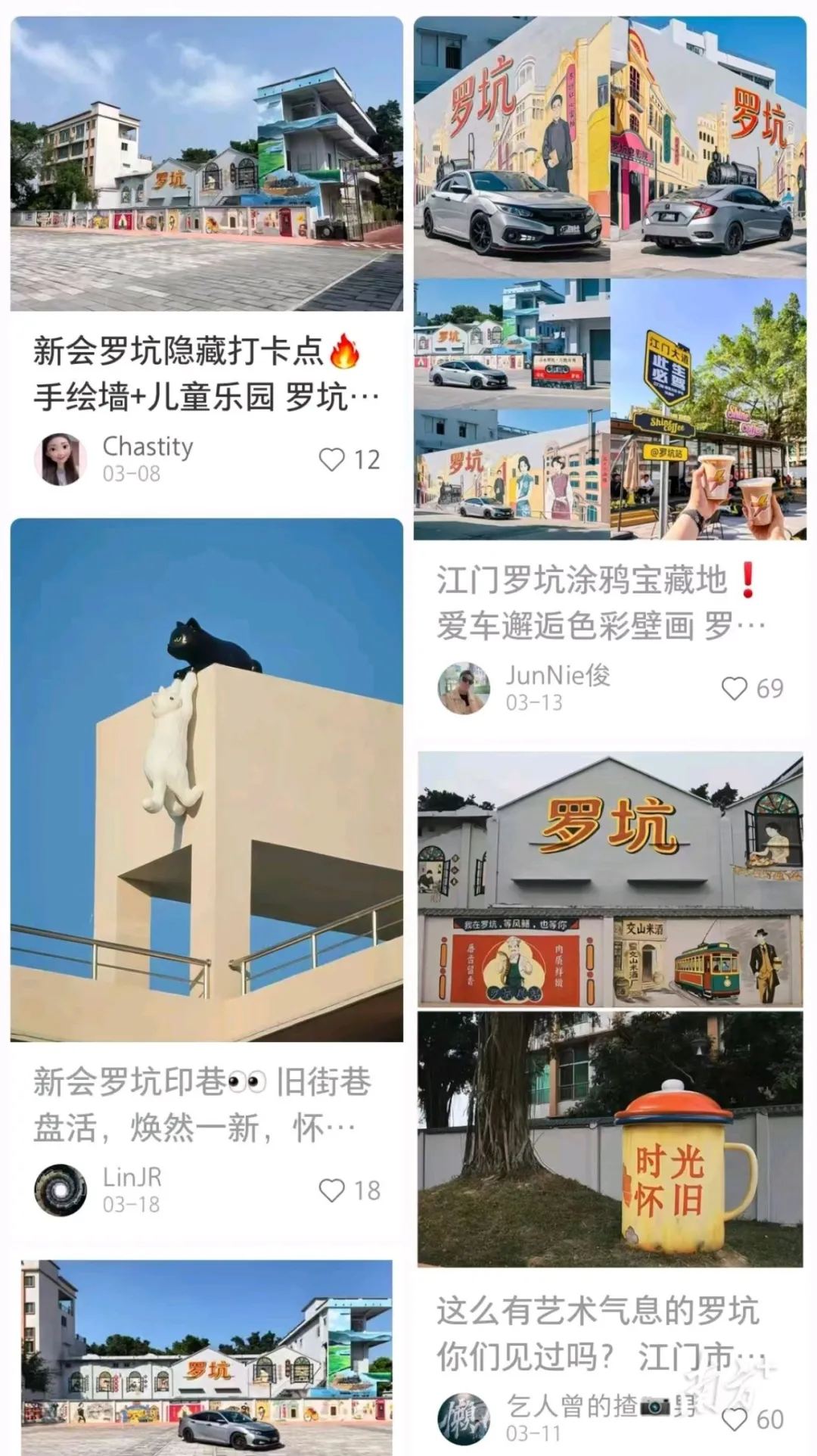Open the post 这么有艺术气息的罗坑
The image size is (817, 1456).
[610, 1008]
